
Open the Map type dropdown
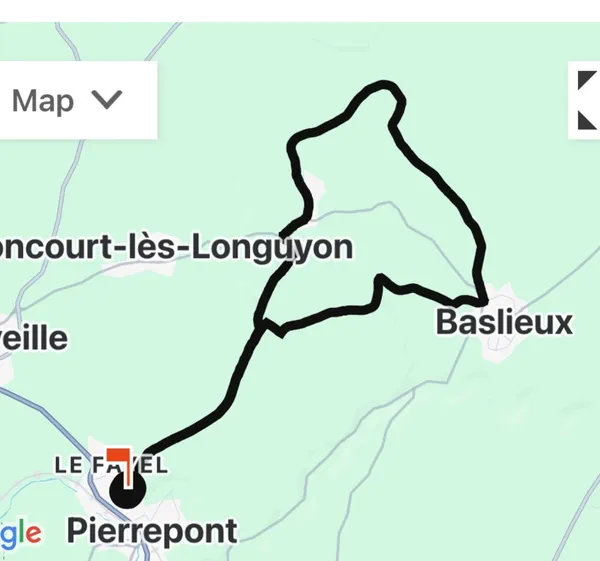70,100
